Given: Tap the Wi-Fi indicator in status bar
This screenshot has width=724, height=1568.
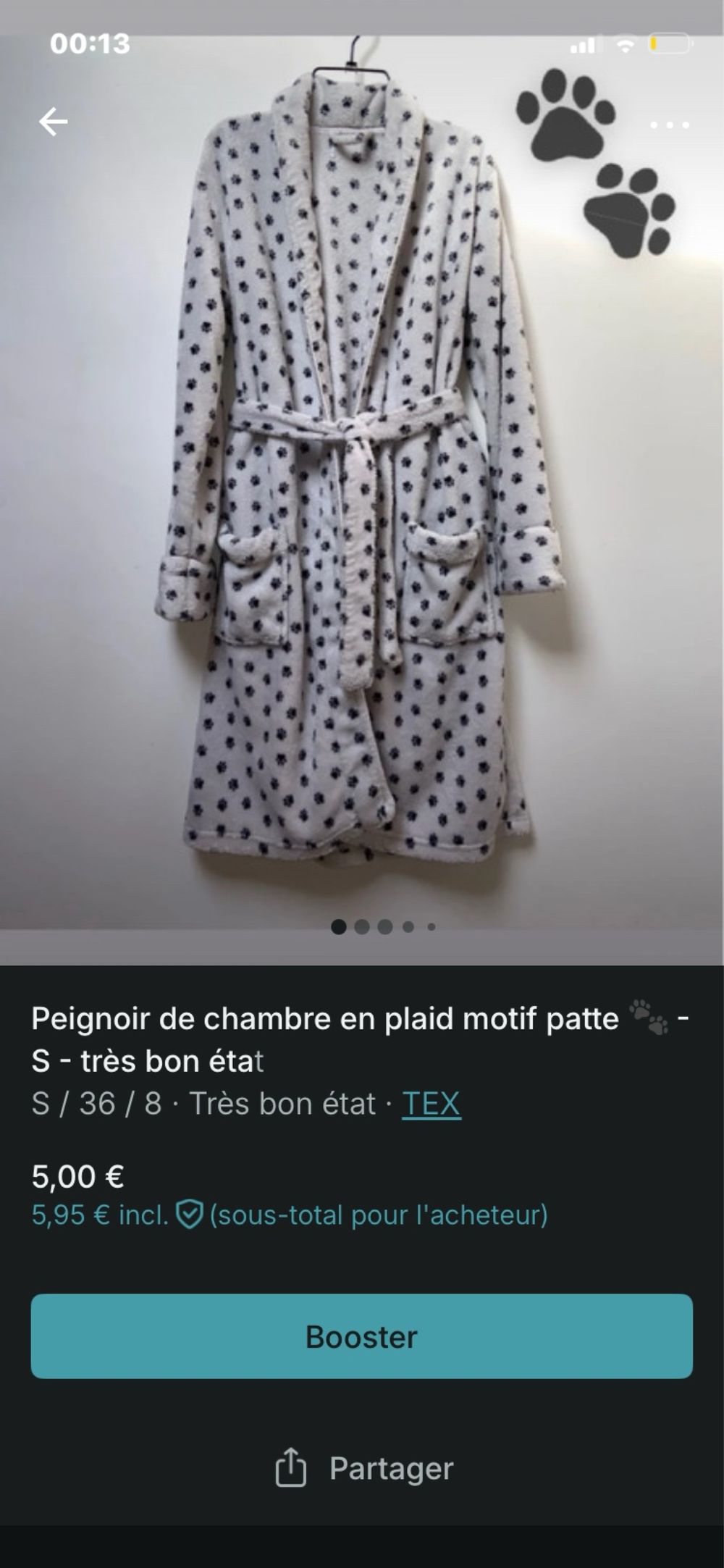Looking at the screenshot, I should coord(624,45).
